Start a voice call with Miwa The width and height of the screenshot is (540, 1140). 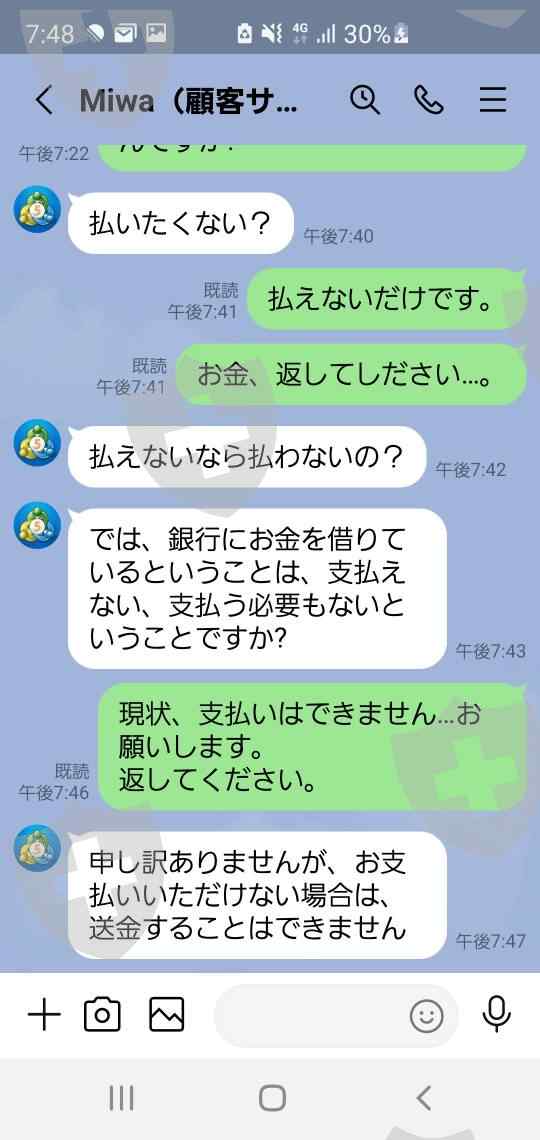click(x=429, y=100)
